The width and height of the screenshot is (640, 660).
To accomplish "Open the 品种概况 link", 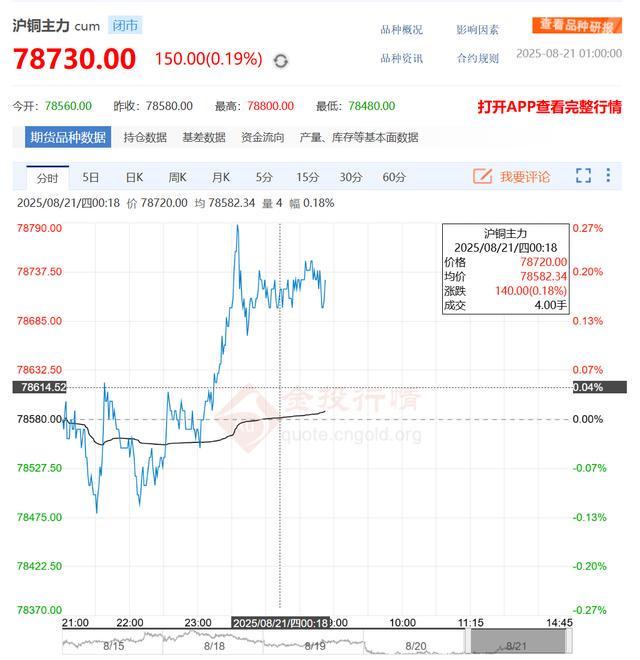I will point(401,30).
